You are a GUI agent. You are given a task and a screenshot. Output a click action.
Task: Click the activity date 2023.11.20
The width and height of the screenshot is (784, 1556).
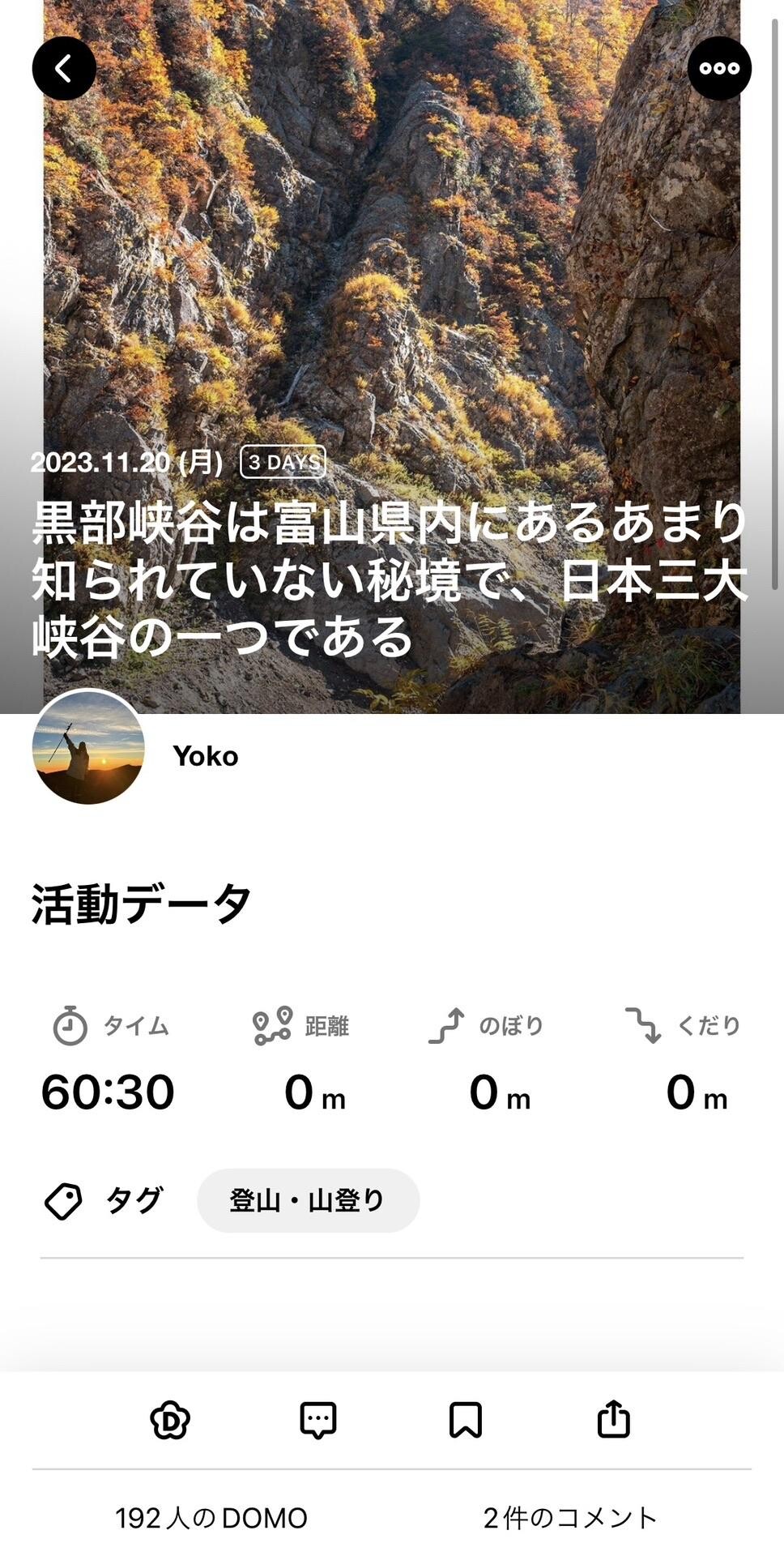pos(126,463)
